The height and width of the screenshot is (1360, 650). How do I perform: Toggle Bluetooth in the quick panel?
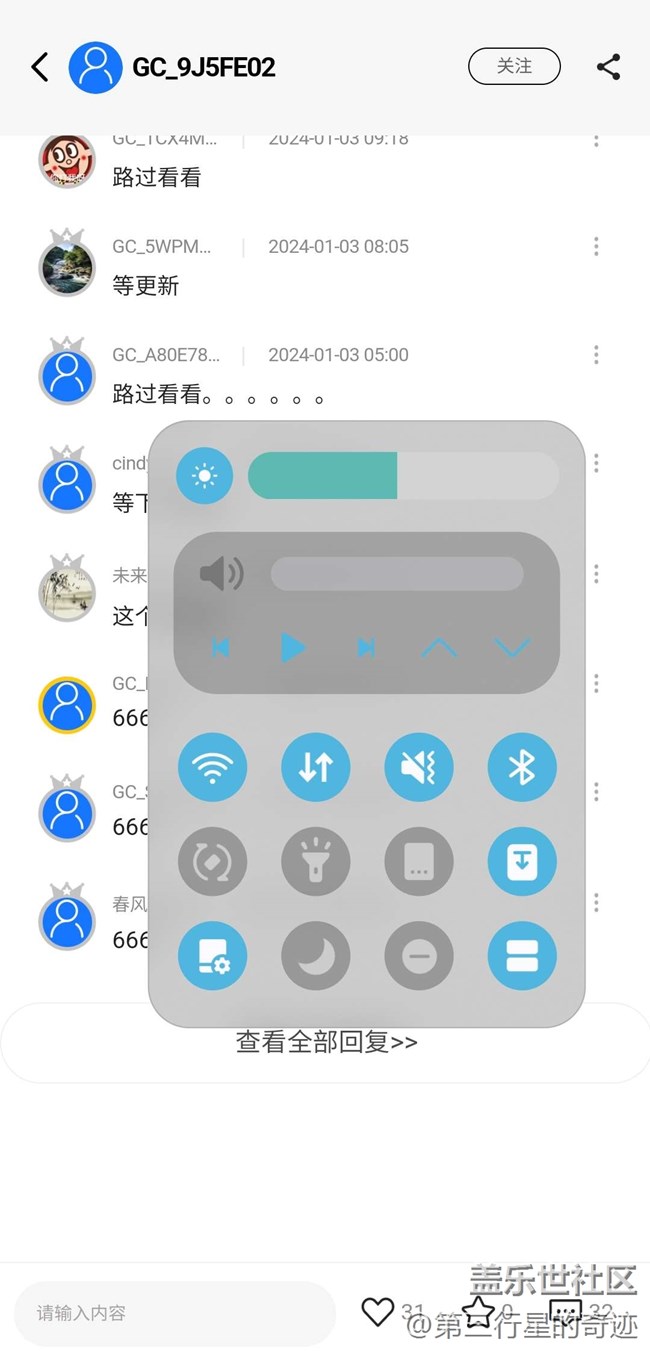coord(522,767)
